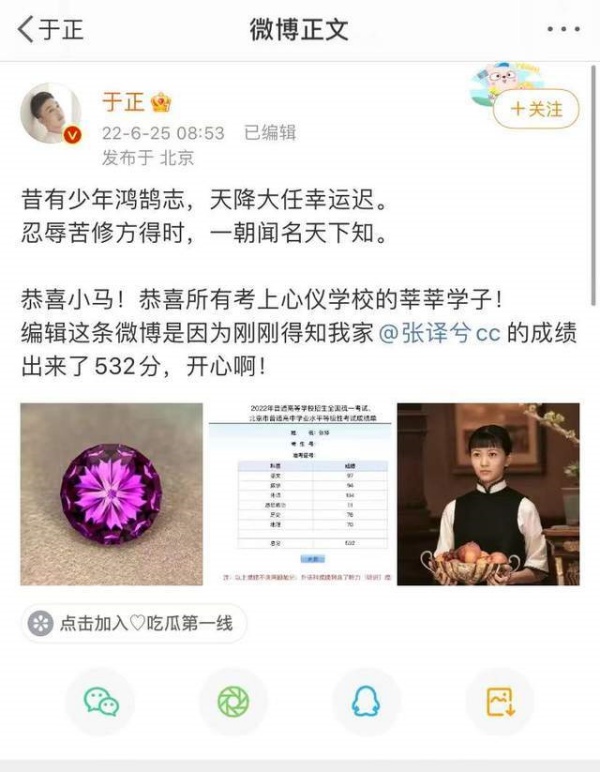Follow 于正 with the 关注 button
The height and width of the screenshot is (772, 600).
coord(536,109)
